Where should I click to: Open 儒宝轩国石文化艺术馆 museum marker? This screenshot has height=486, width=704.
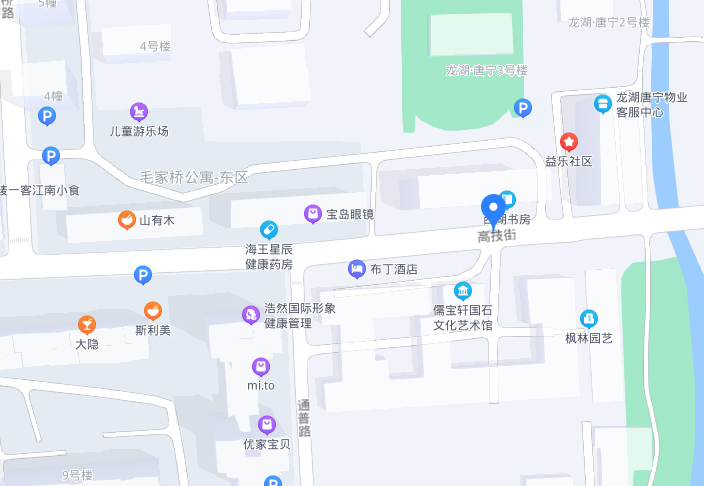pos(462,291)
